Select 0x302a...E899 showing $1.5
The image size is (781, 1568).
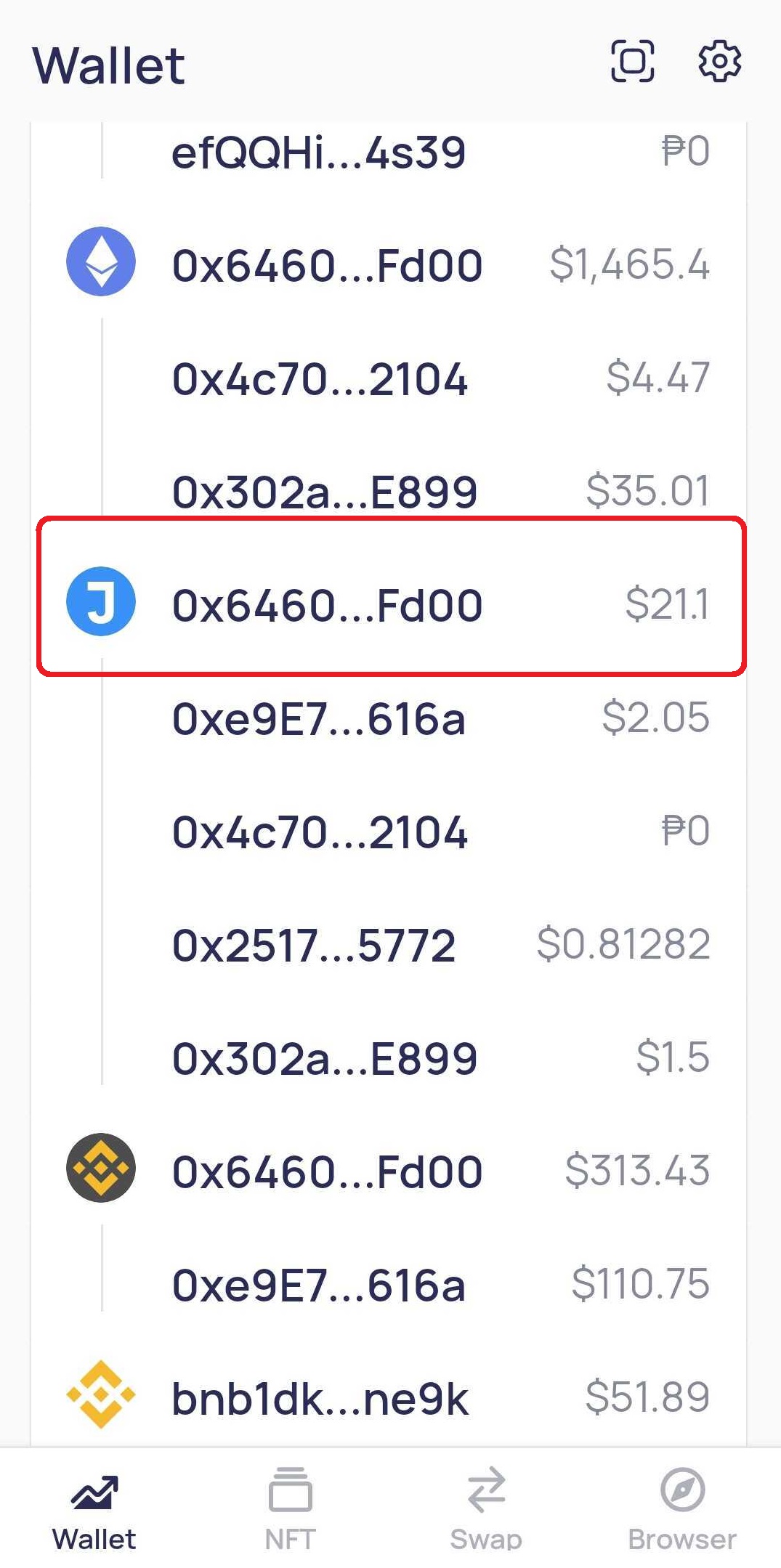(x=392, y=1057)
